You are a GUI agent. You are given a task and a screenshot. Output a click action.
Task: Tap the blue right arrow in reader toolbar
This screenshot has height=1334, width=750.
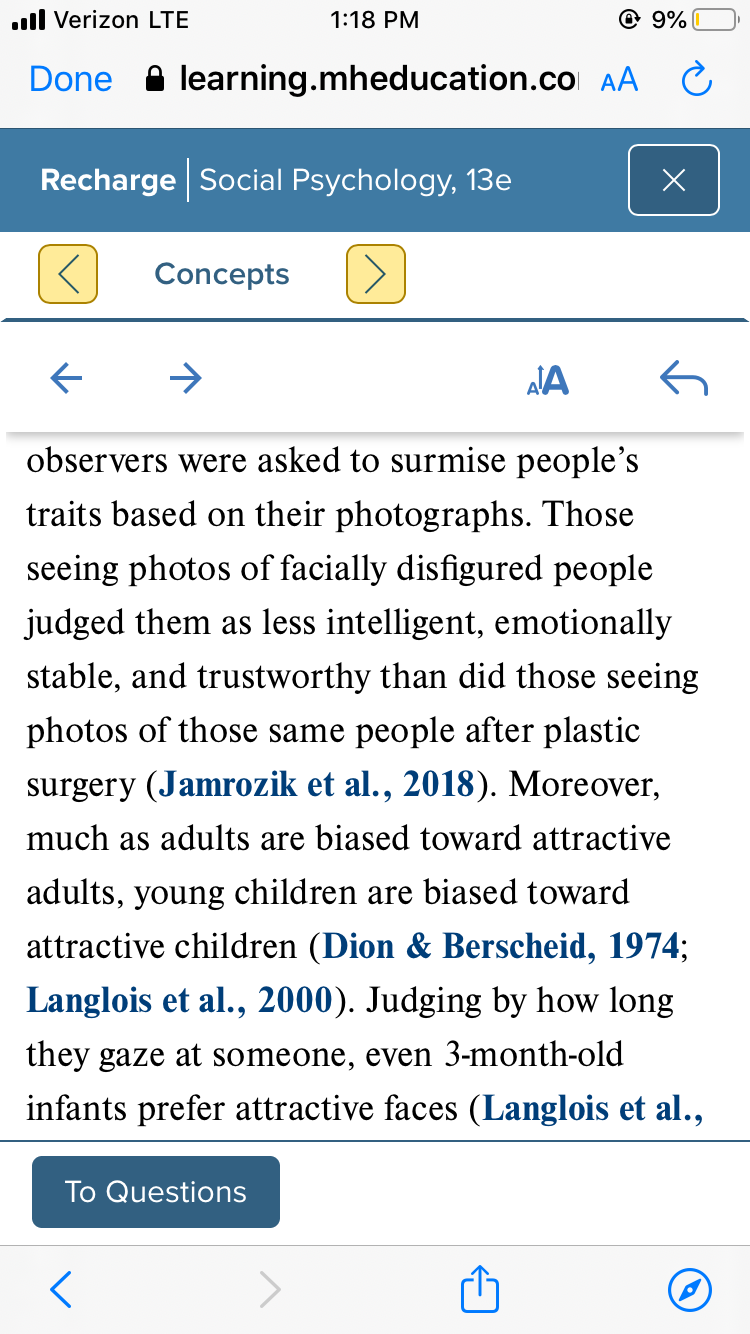click(x=185, y=377)
